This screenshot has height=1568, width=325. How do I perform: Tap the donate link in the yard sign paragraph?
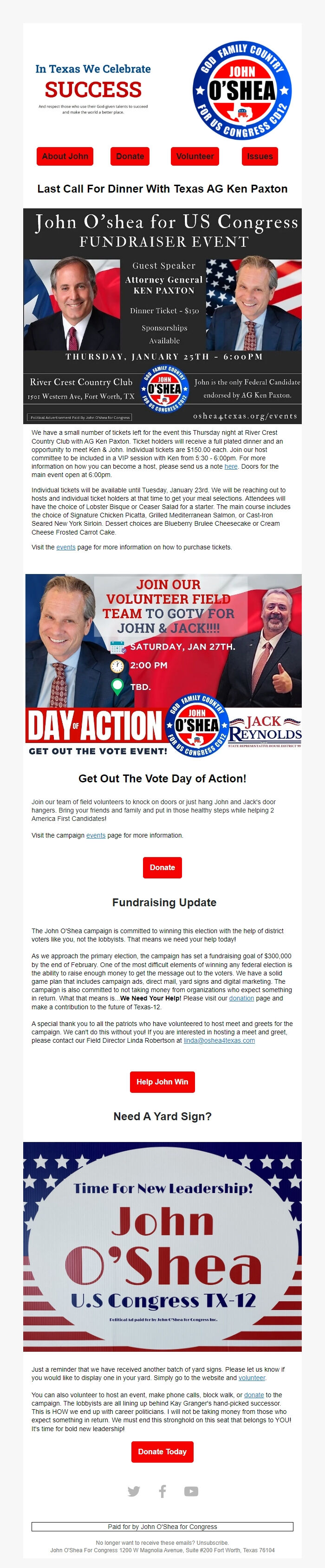point(254,1395)
